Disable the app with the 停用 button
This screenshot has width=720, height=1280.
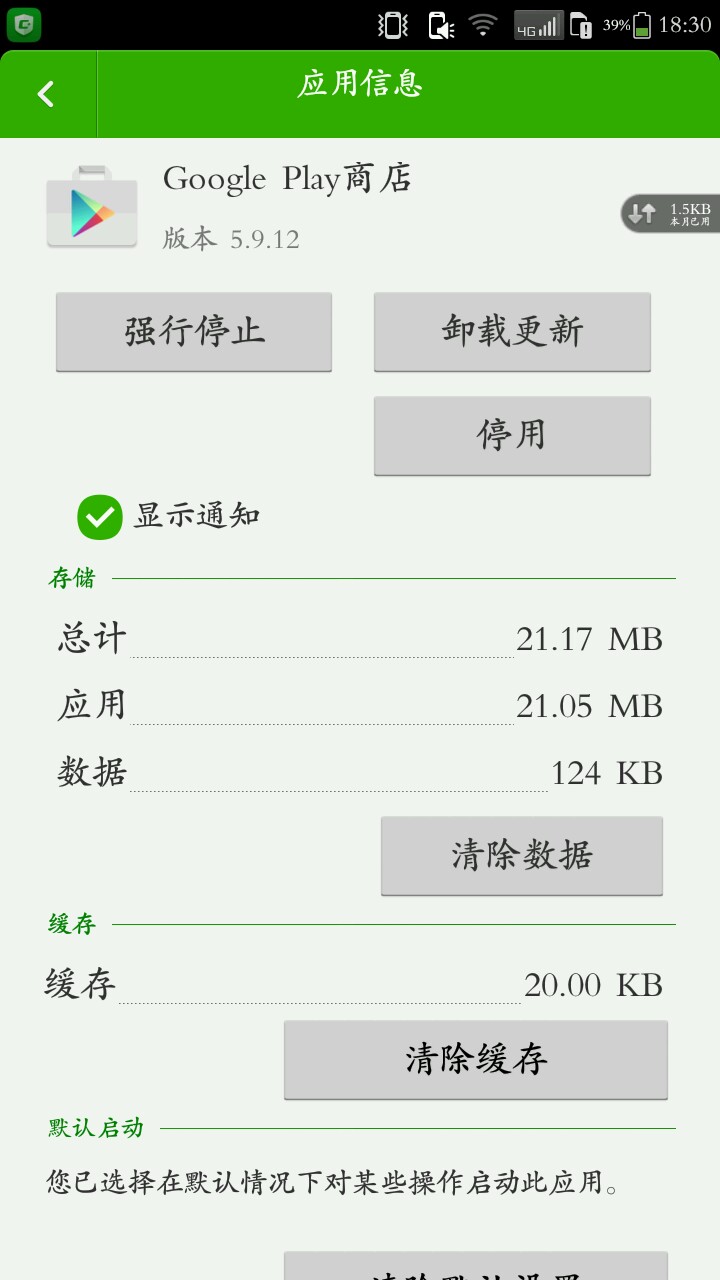(512, 436)
